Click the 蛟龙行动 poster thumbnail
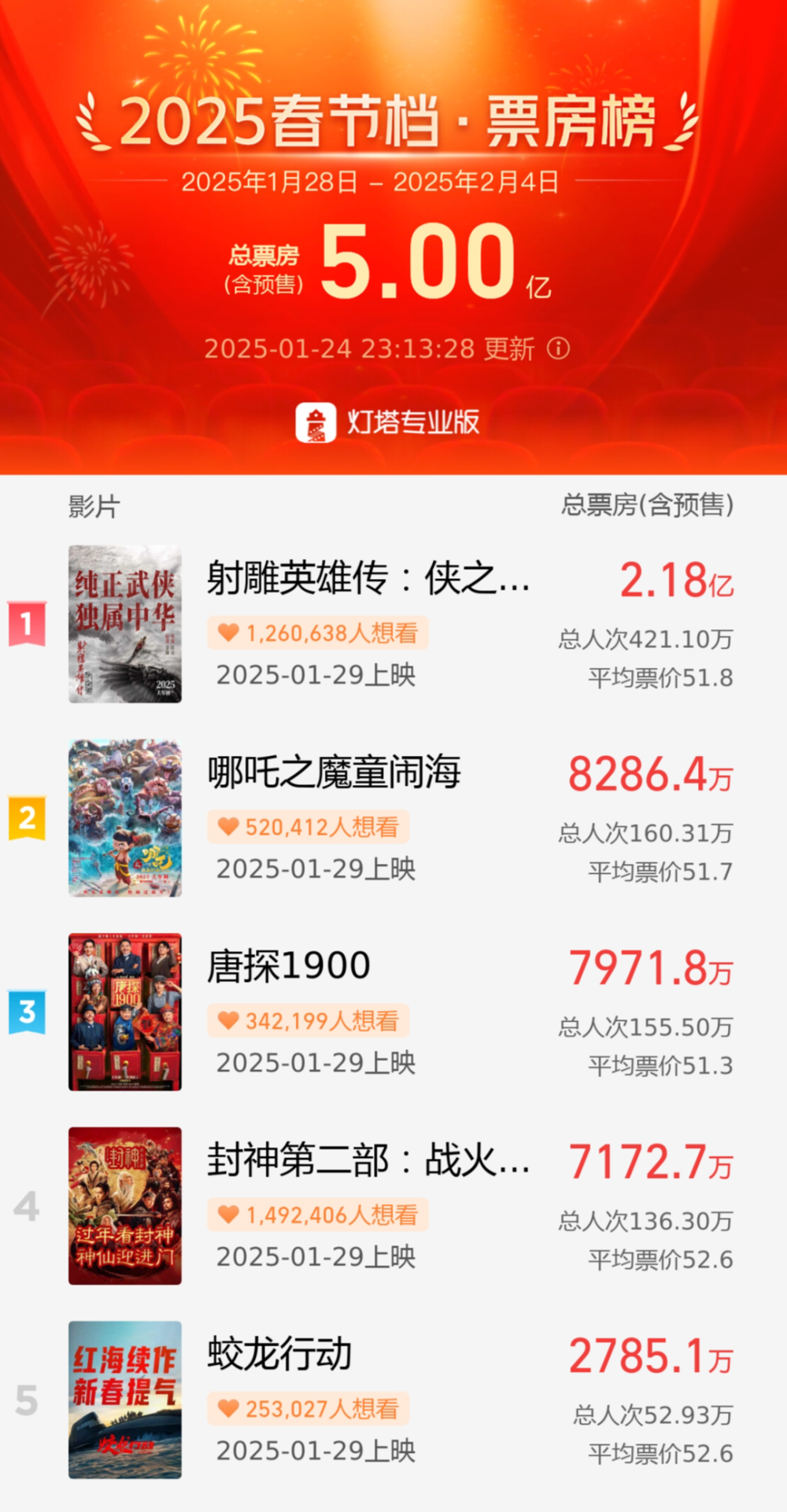The height and width of the screenshot is (1512, 787). [125, 1402]
